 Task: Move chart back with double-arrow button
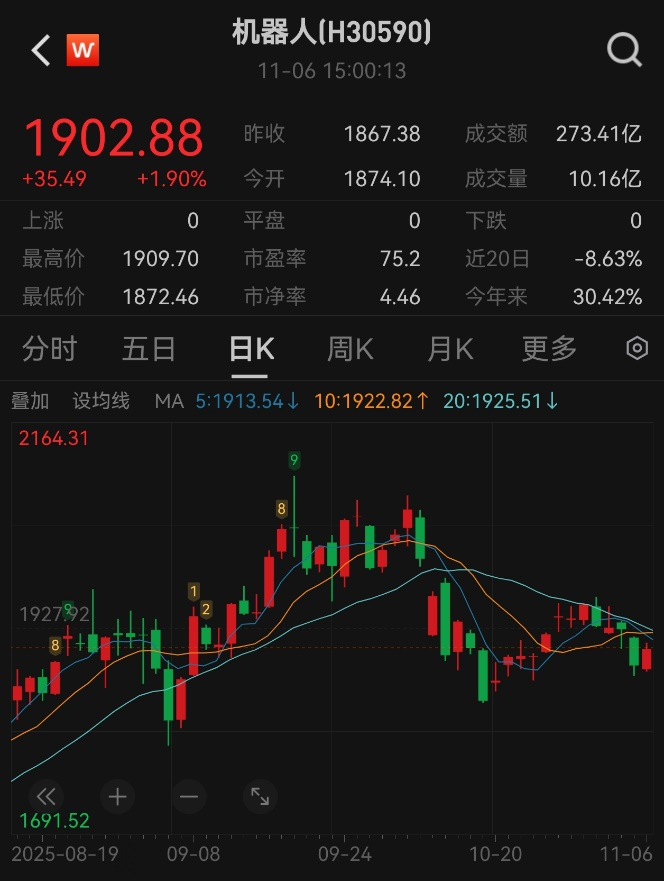click(x=45, y=797)
